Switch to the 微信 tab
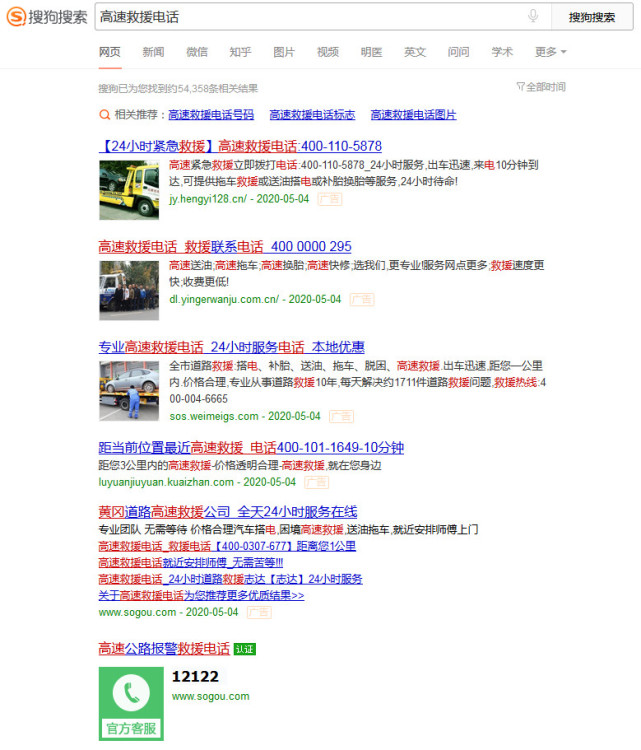 tap(197, 52)
